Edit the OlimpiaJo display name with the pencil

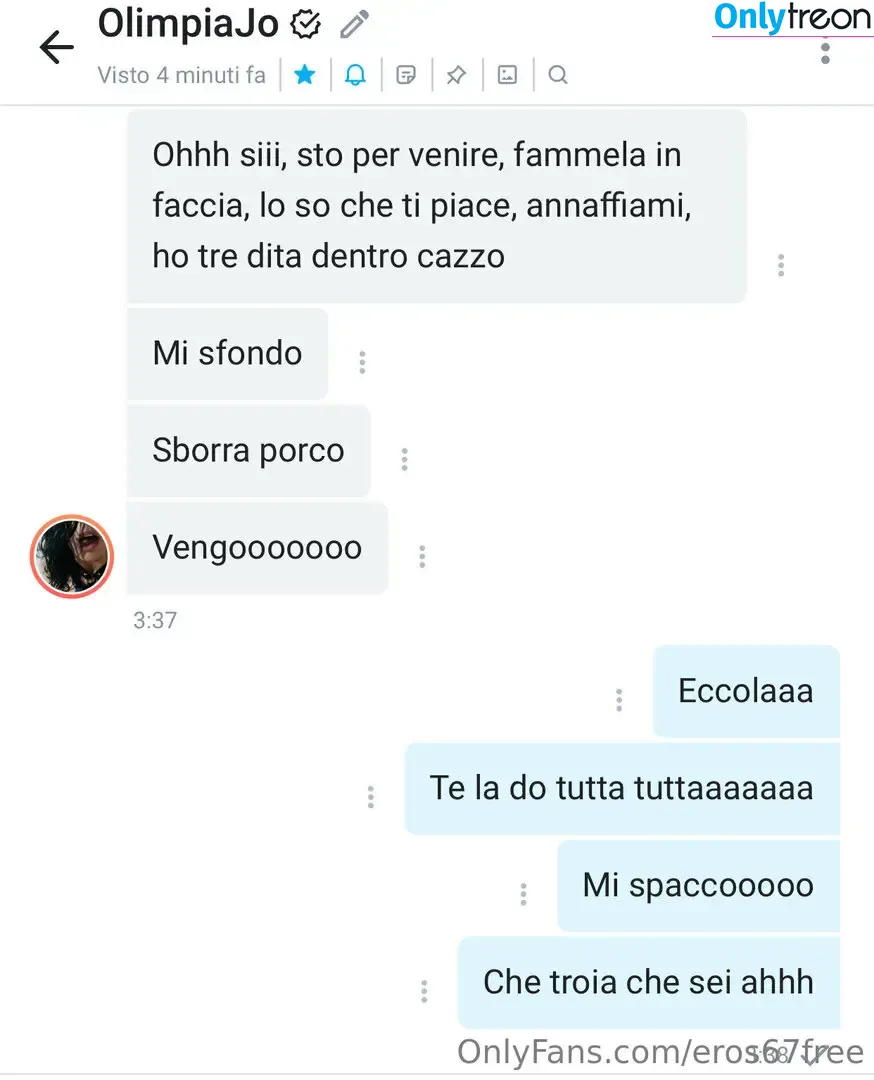pyautogui.click(x=354, y=24)
